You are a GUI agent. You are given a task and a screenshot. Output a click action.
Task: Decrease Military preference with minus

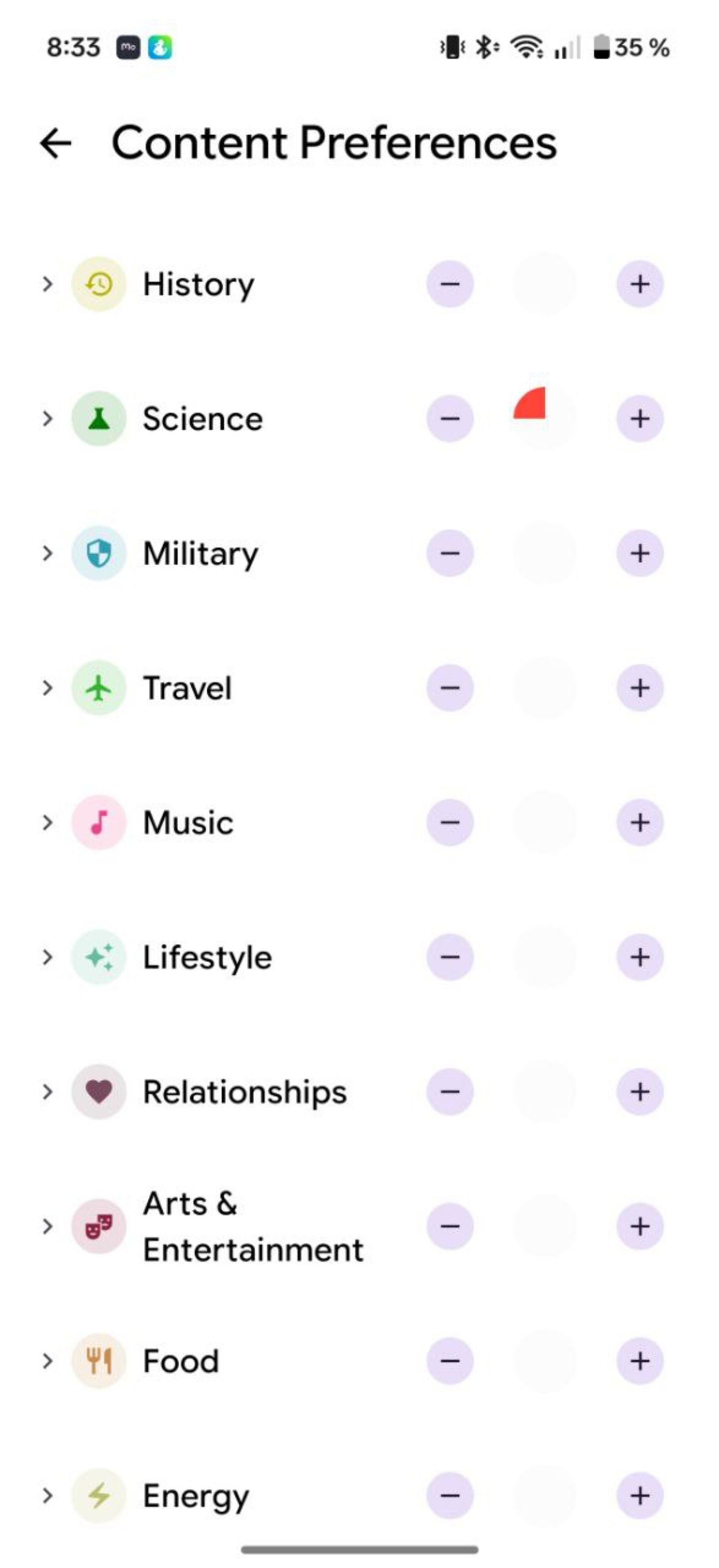click(450, 553)
